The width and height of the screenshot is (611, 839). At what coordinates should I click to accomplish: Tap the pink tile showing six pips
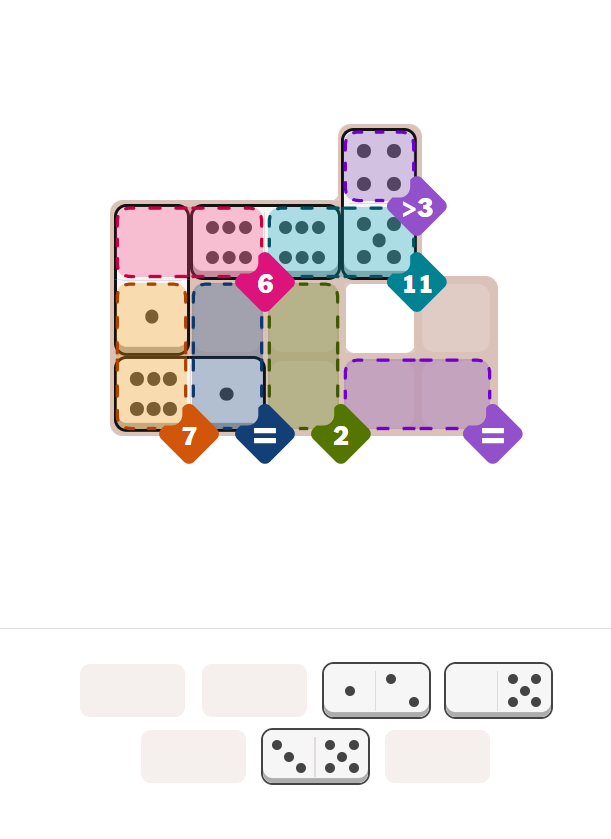tap(228, 242)
